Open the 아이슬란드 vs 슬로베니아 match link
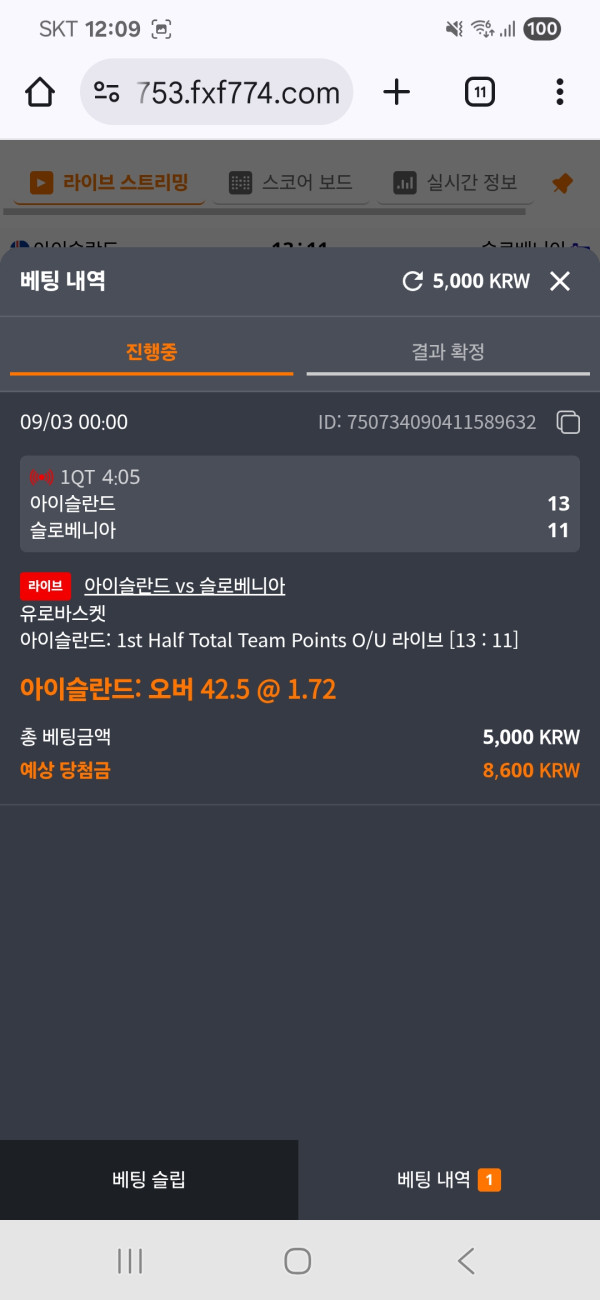Viewport: 600px width, 1300px height. 184,585
